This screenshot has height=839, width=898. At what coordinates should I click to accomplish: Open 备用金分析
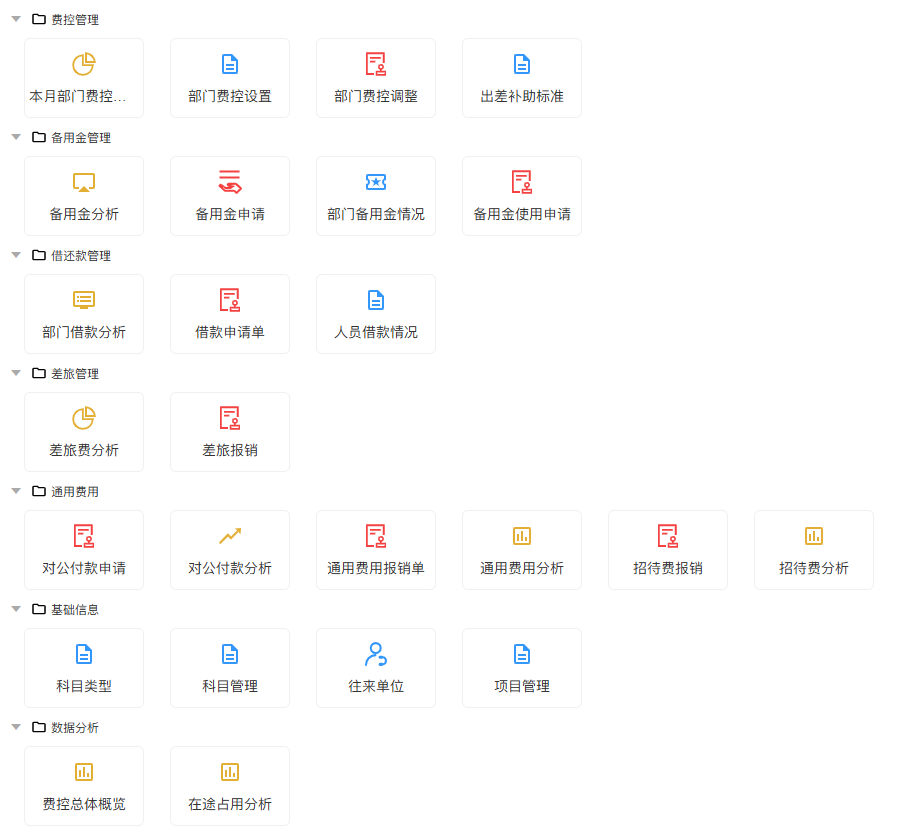point(84,196)
